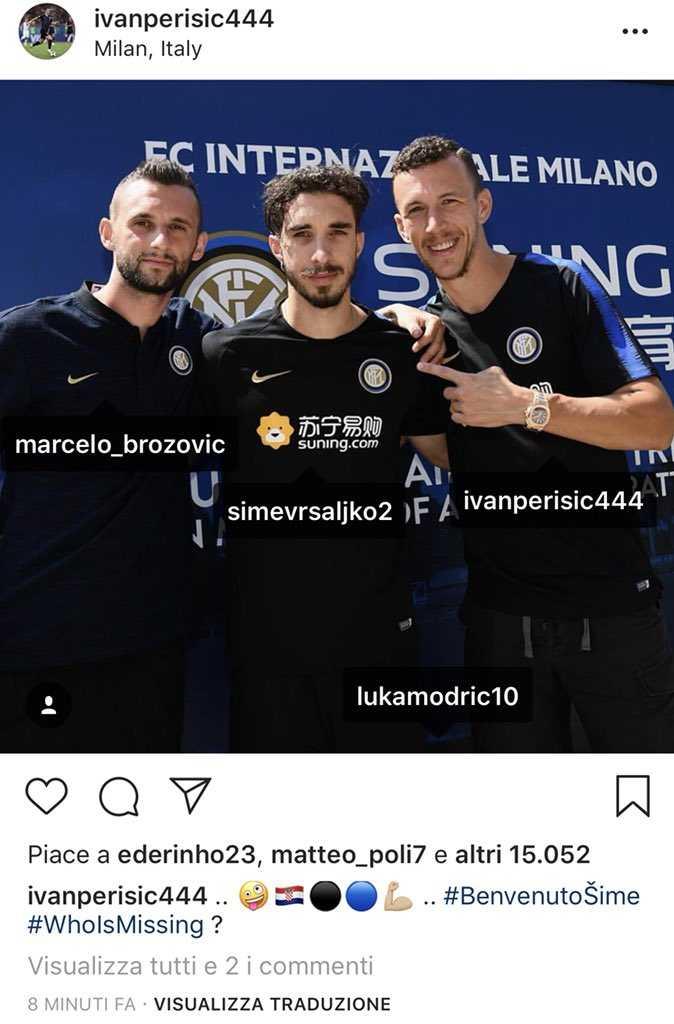This screenshot has height=1024, width=674.
Task: Open ivanperisic444's profile avatar in header
Action: click(46, 31)
